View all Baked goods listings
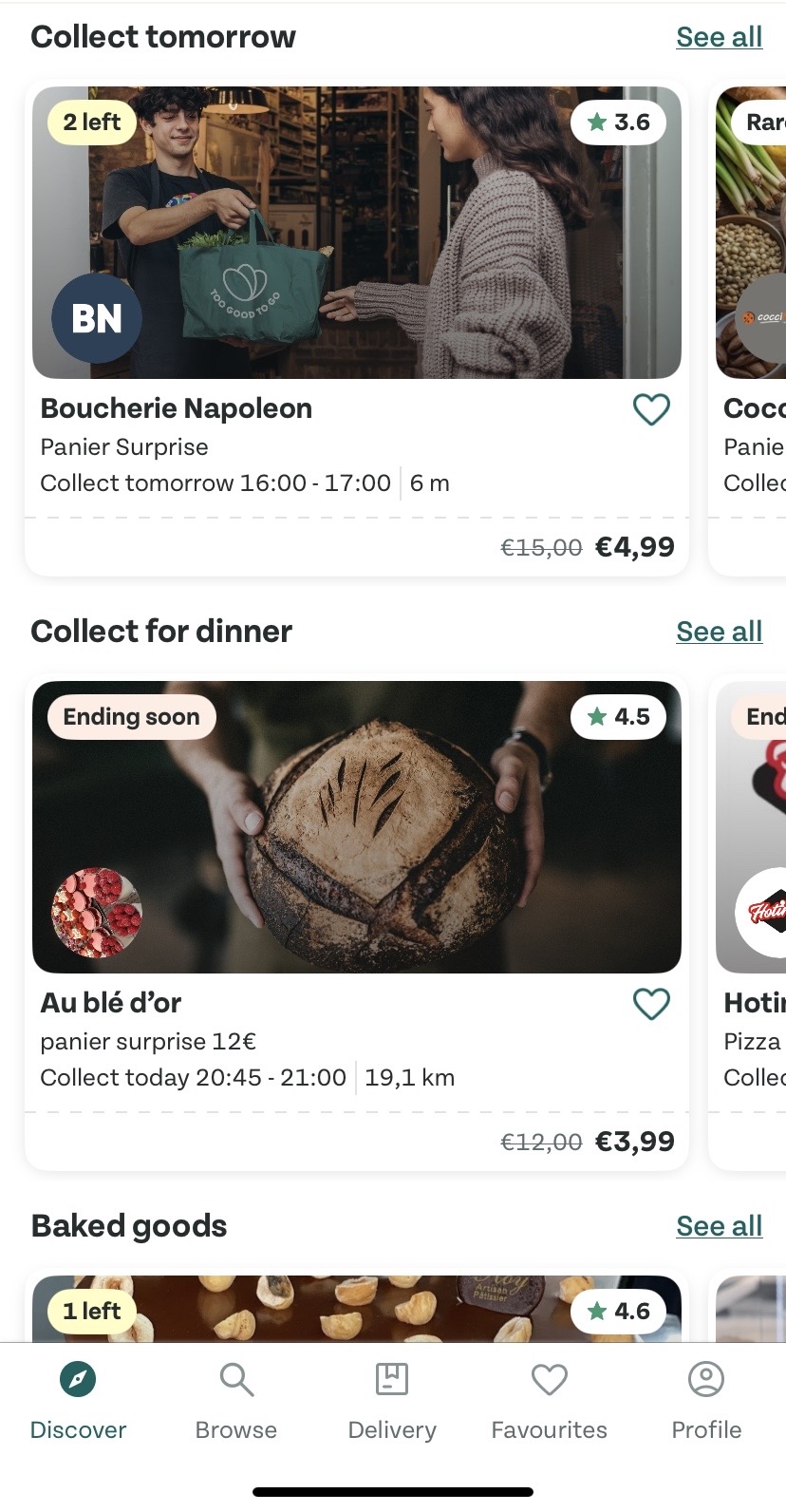Viewport: 786px width, 1512px height. [719, 1226]
